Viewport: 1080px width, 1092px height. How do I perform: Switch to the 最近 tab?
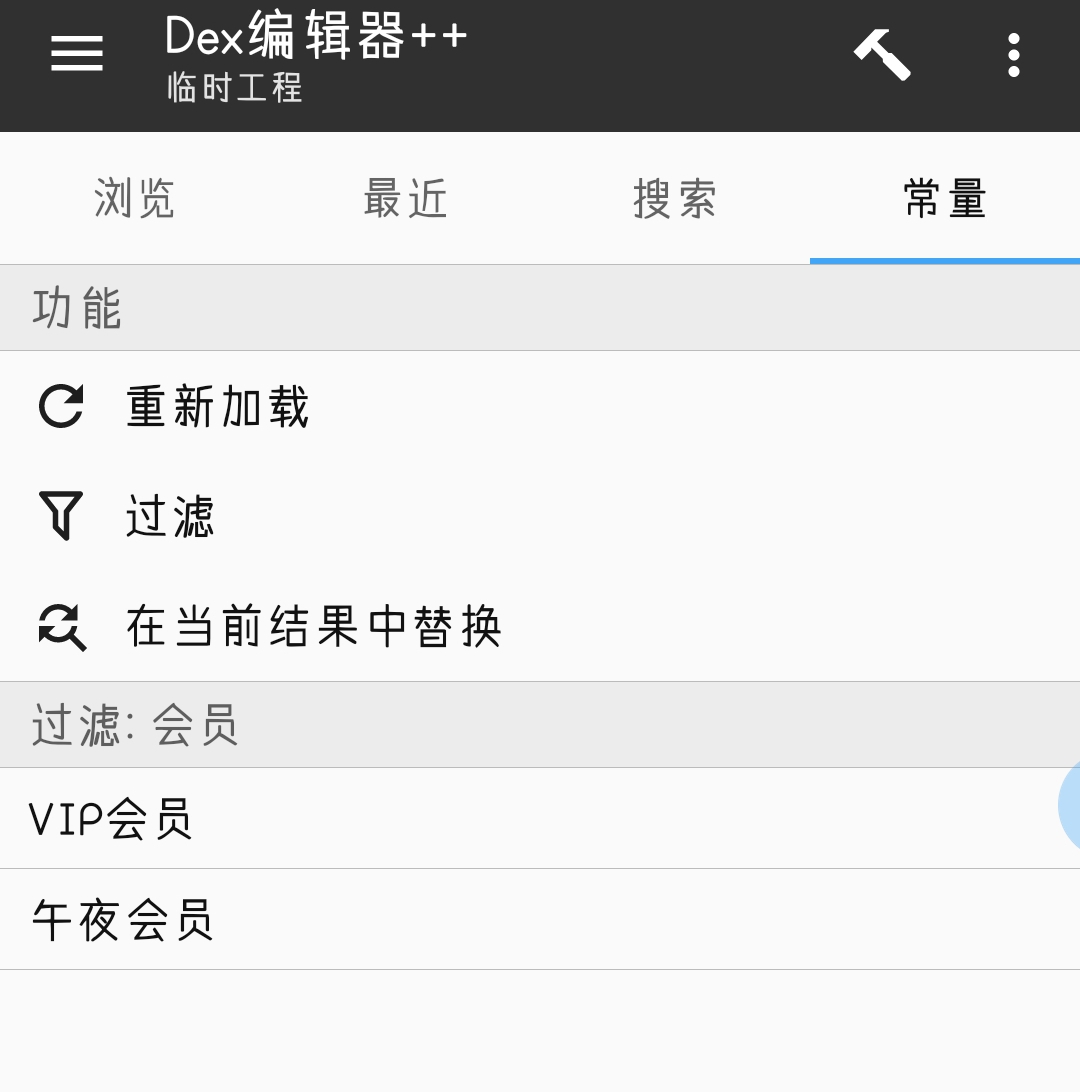tap(405, 198)
